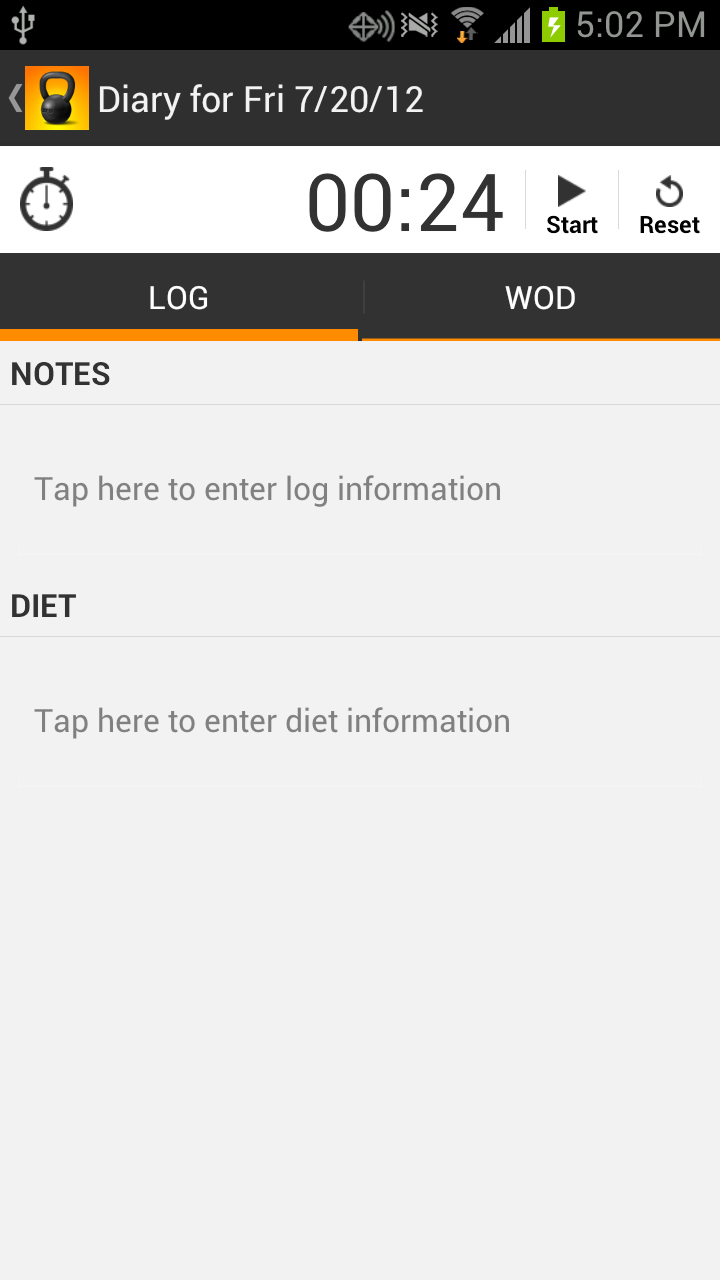Enter diet information under Diet
This screenshot has width=720, height=1280.
pyautogui.click(x=272, y=721)
